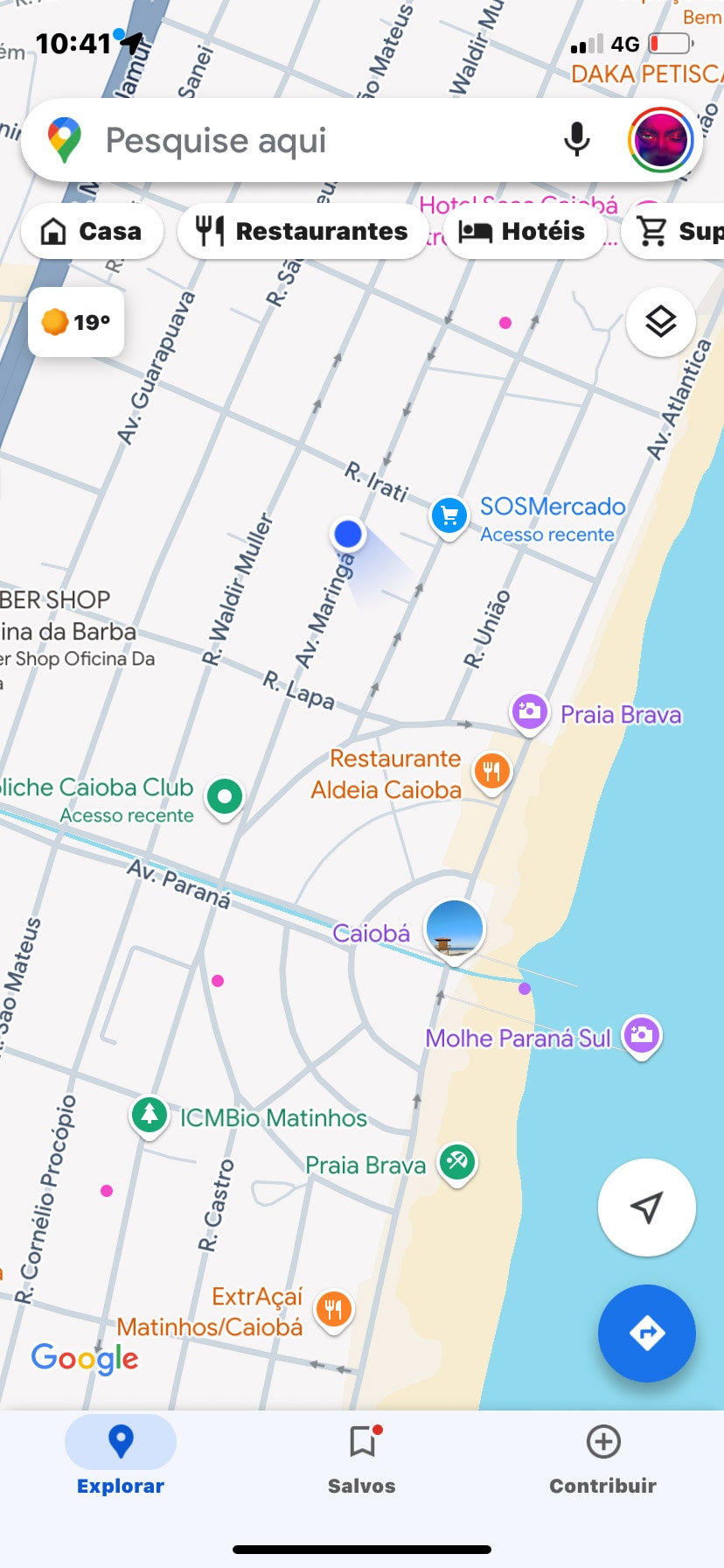
Task: Switch to the Contribuir tab
Action: point(602,1458)
